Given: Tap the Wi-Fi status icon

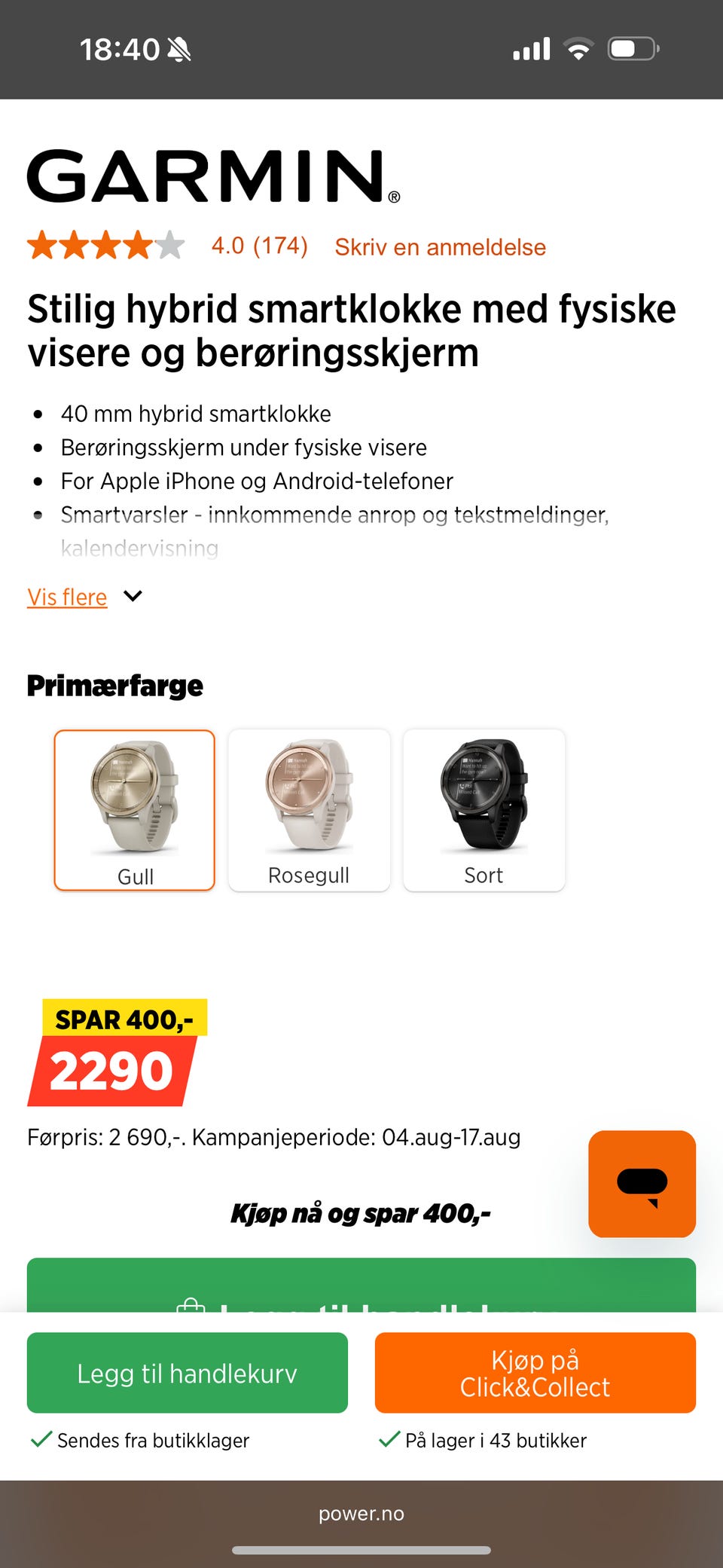Looking at the screenshot, I should point(578,47).
